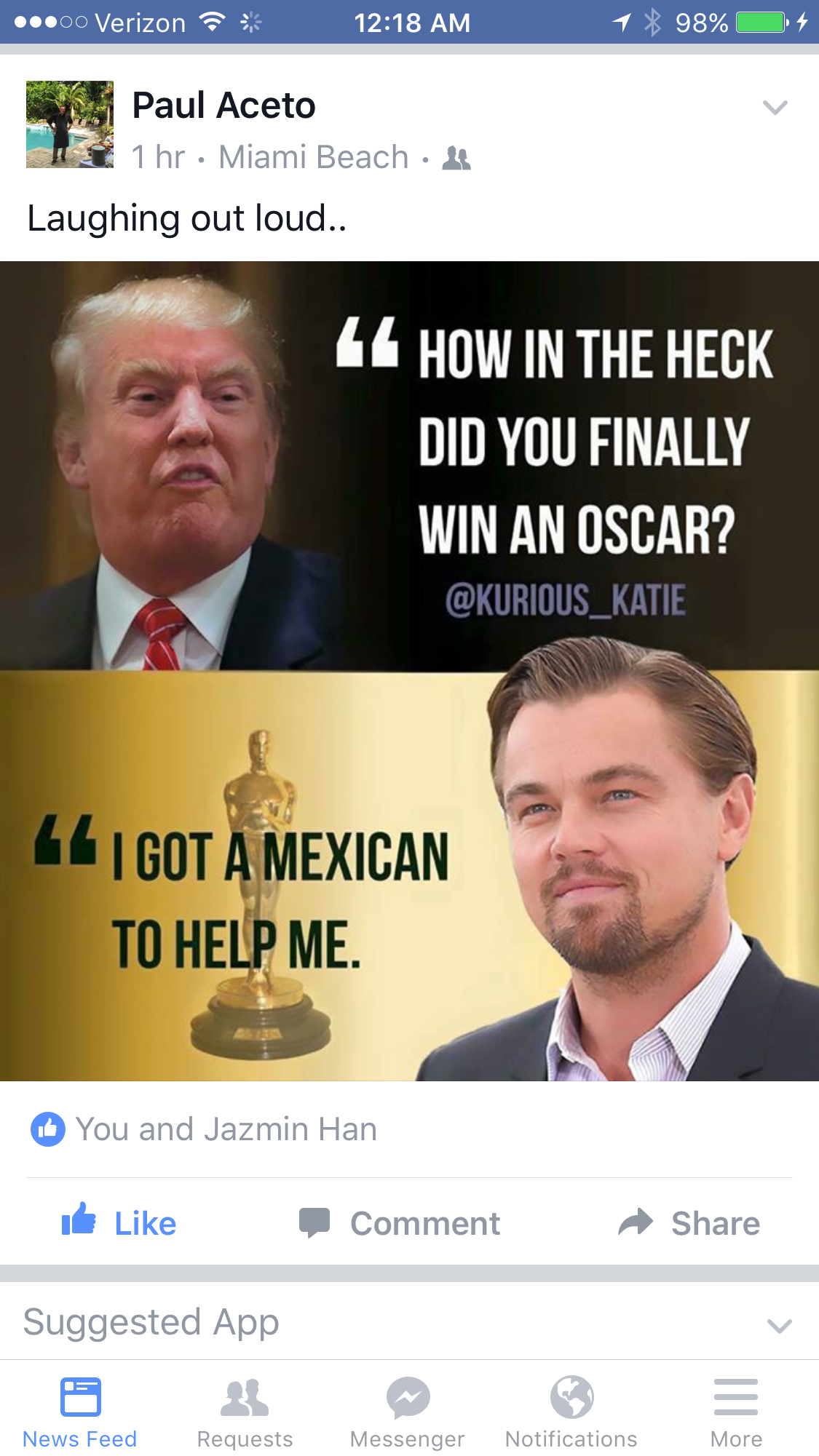Comment on Paul Aceto's post
Screen dimensions: 819x1456
pos(400,1222)
